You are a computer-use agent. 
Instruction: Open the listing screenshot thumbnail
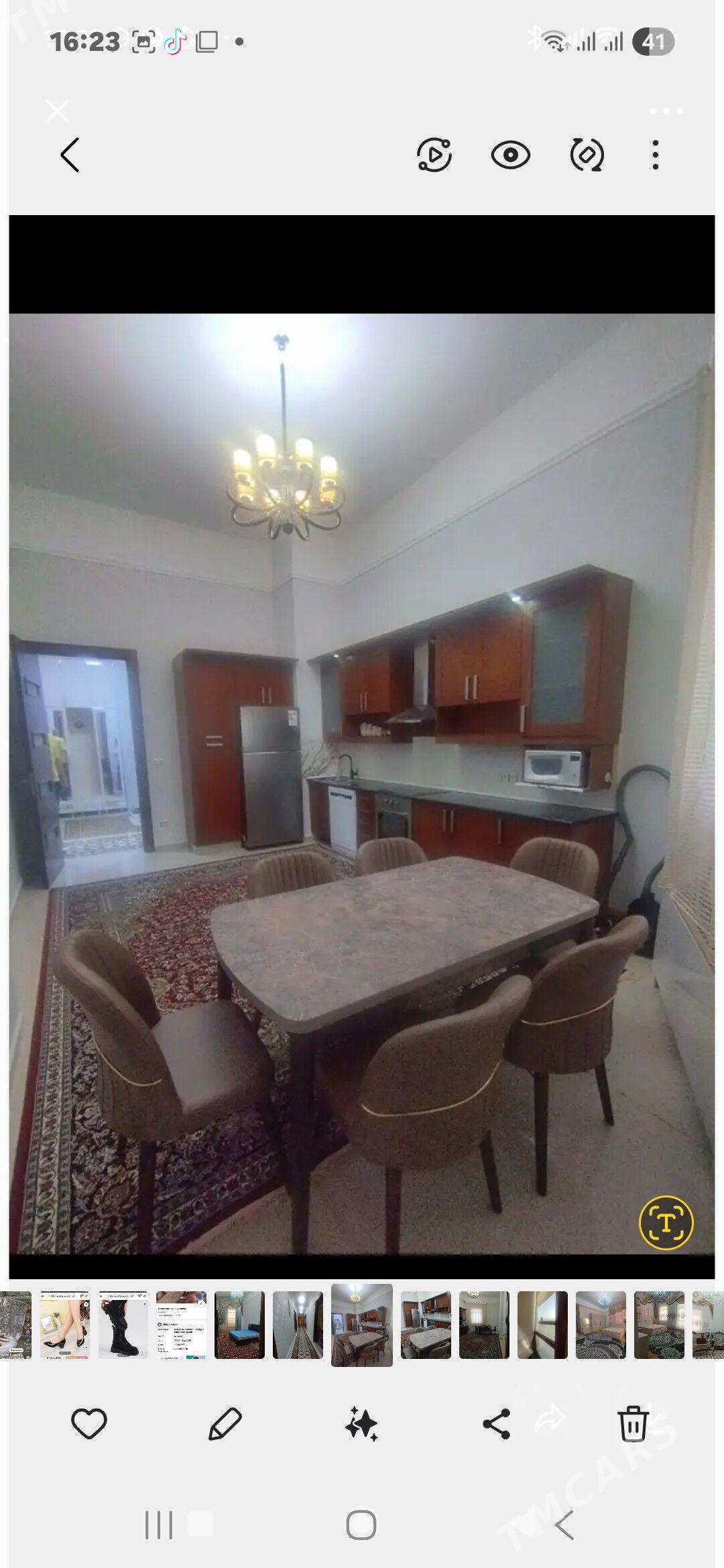[181, 1325]
